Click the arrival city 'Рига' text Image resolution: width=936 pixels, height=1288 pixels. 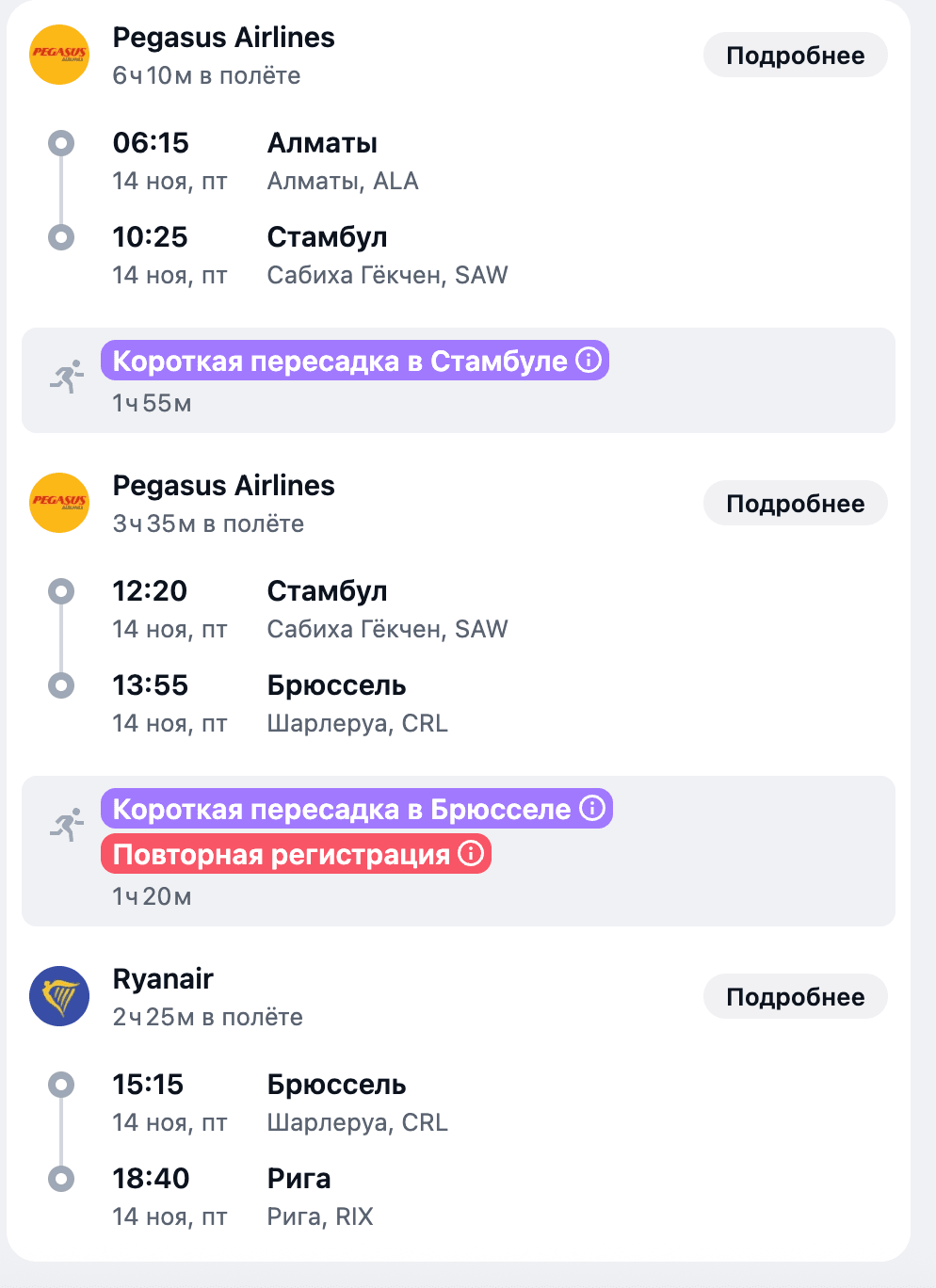point(299,1178)
